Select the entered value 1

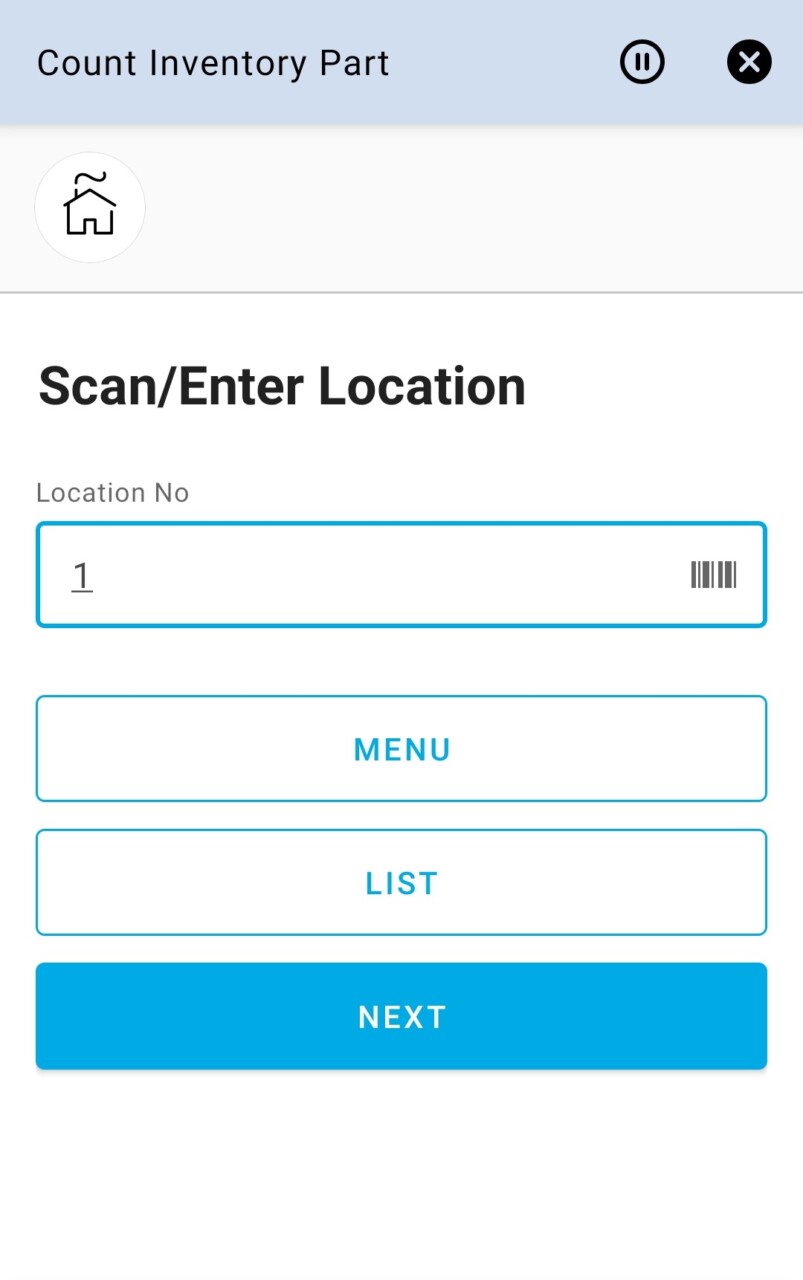click(x=81, y=574)
